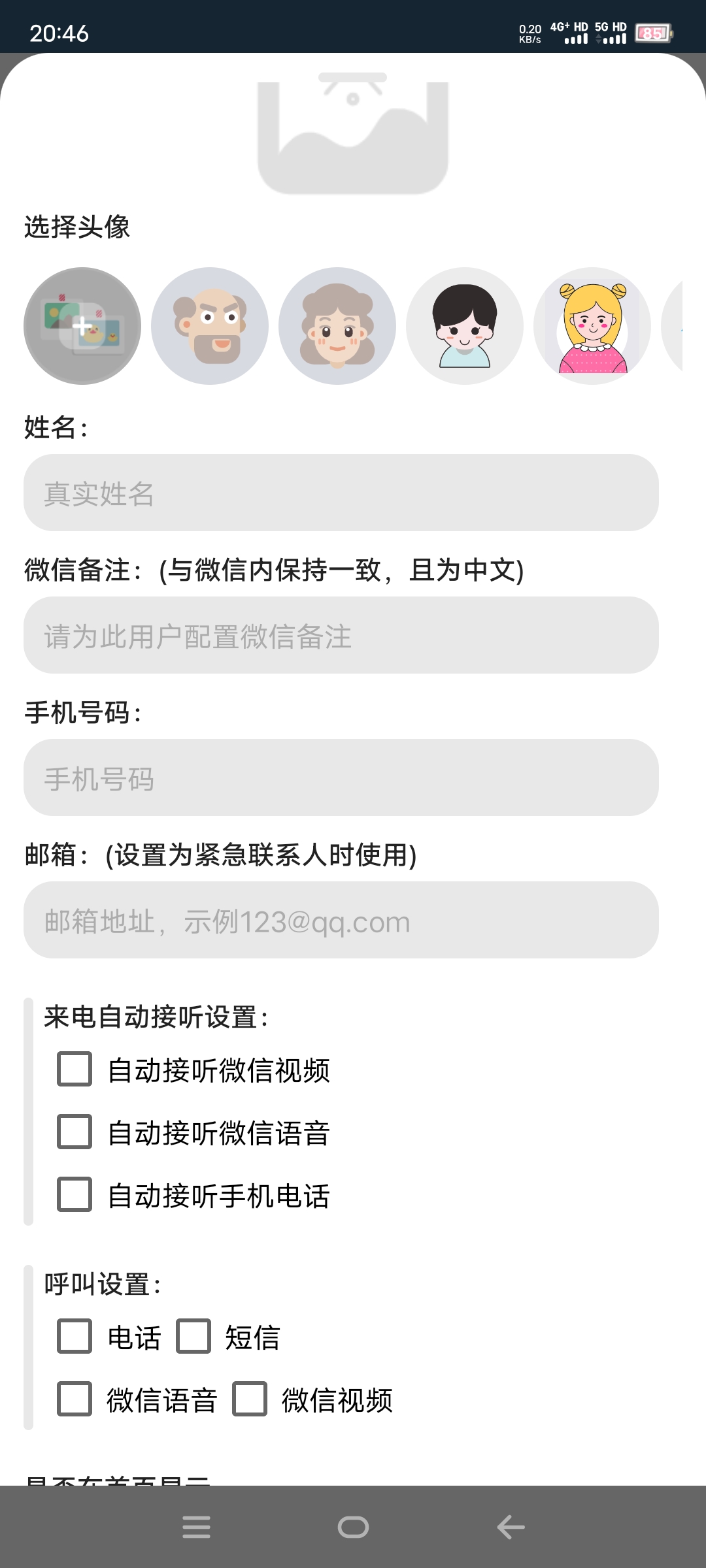Tap the recent apps icon in navigation bar
706x1568 pixels.
tap(196, 1527)
